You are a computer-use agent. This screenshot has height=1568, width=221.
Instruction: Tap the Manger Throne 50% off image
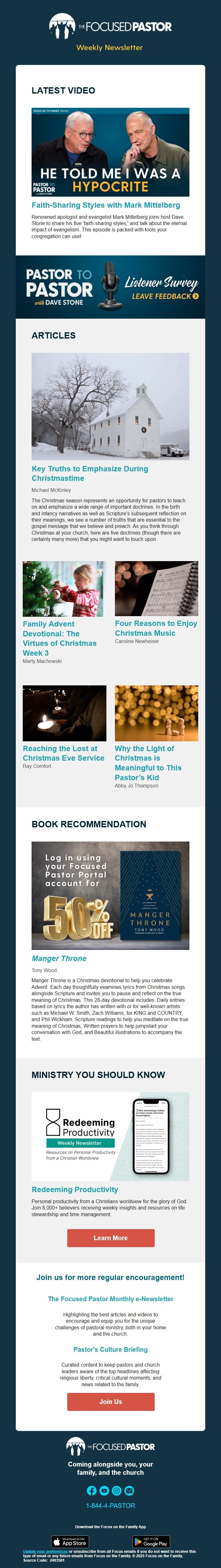110,895
